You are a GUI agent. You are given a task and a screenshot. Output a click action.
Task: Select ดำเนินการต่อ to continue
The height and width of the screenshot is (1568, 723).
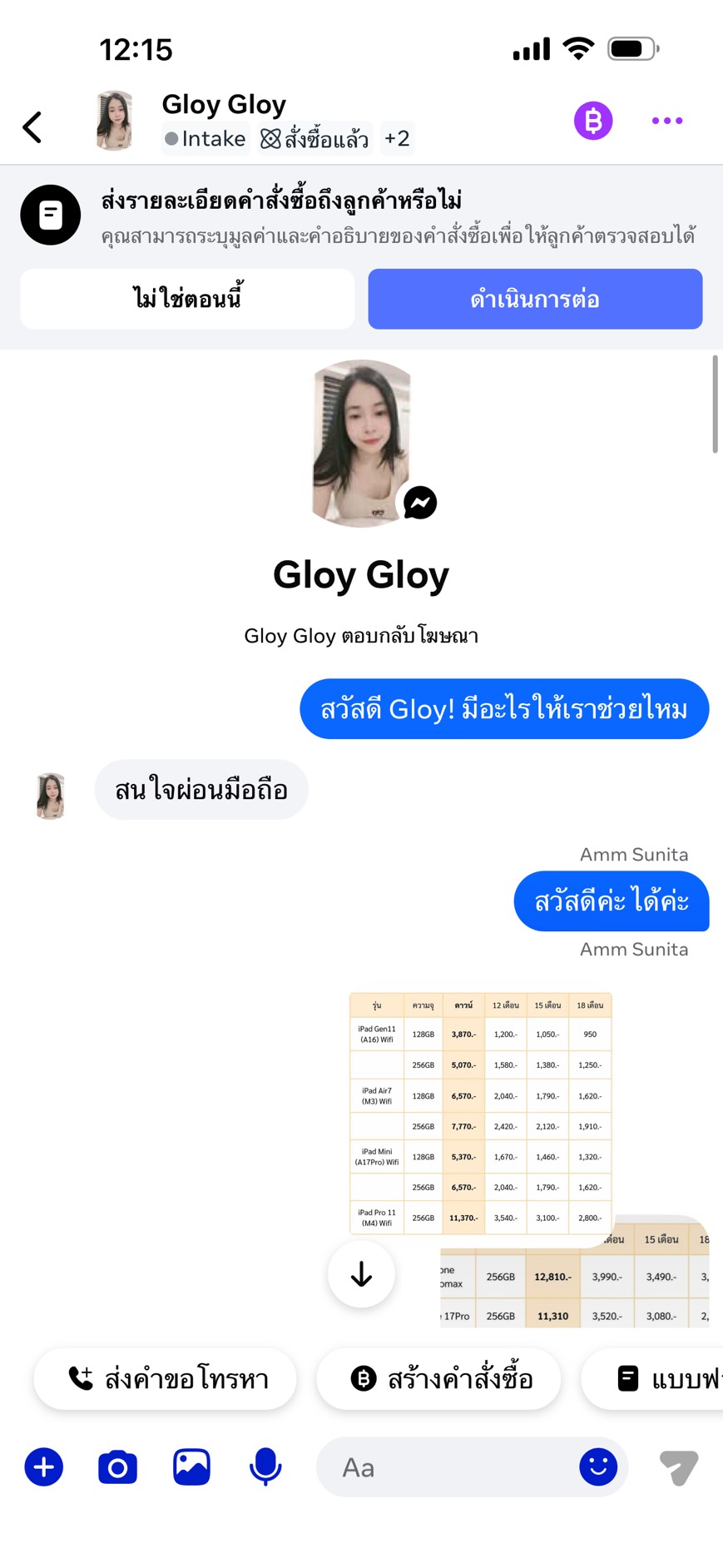(535, 299)
